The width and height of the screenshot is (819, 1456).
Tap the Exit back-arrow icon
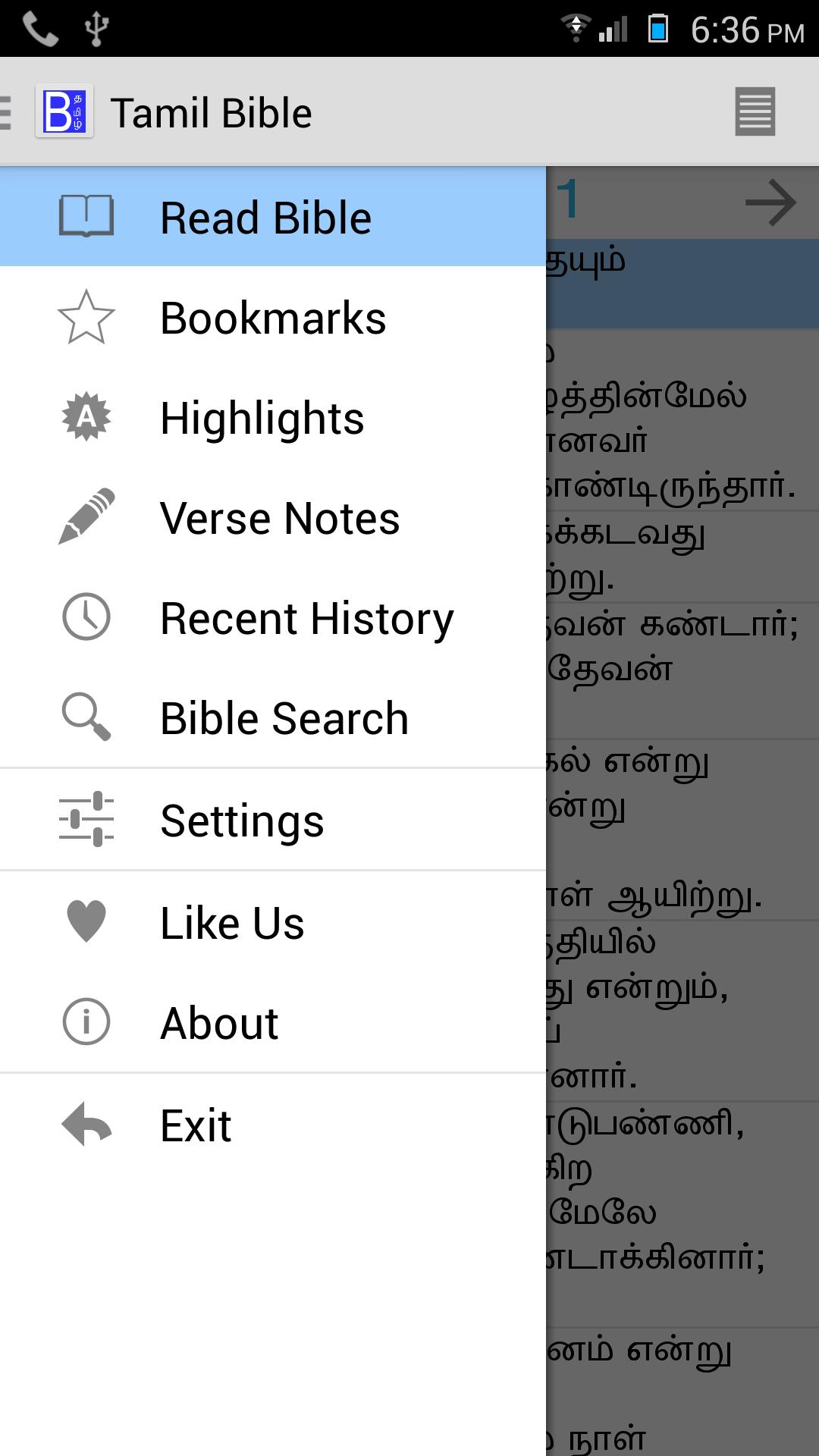click(86, 1125)
